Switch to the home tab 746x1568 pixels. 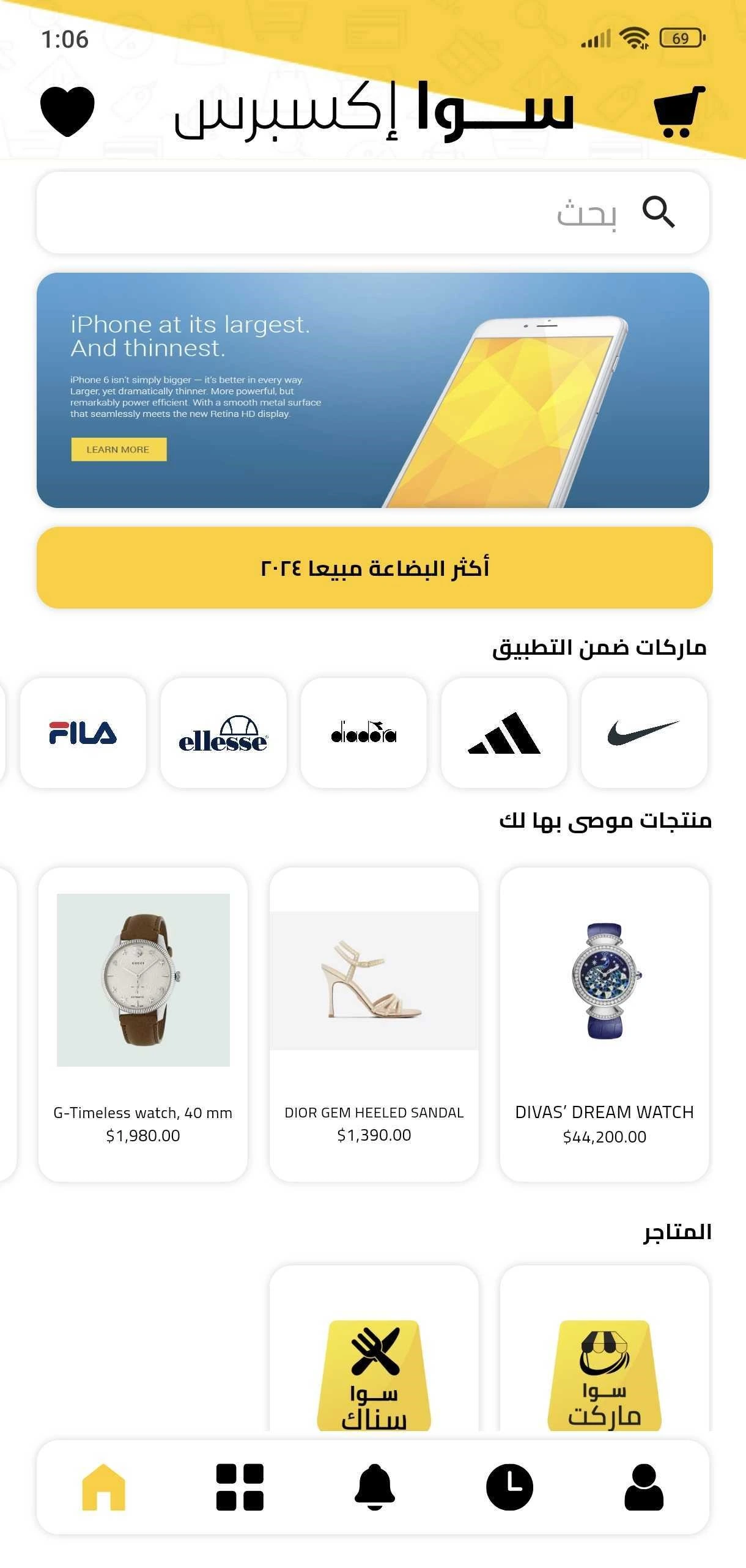click(103, 1487)
